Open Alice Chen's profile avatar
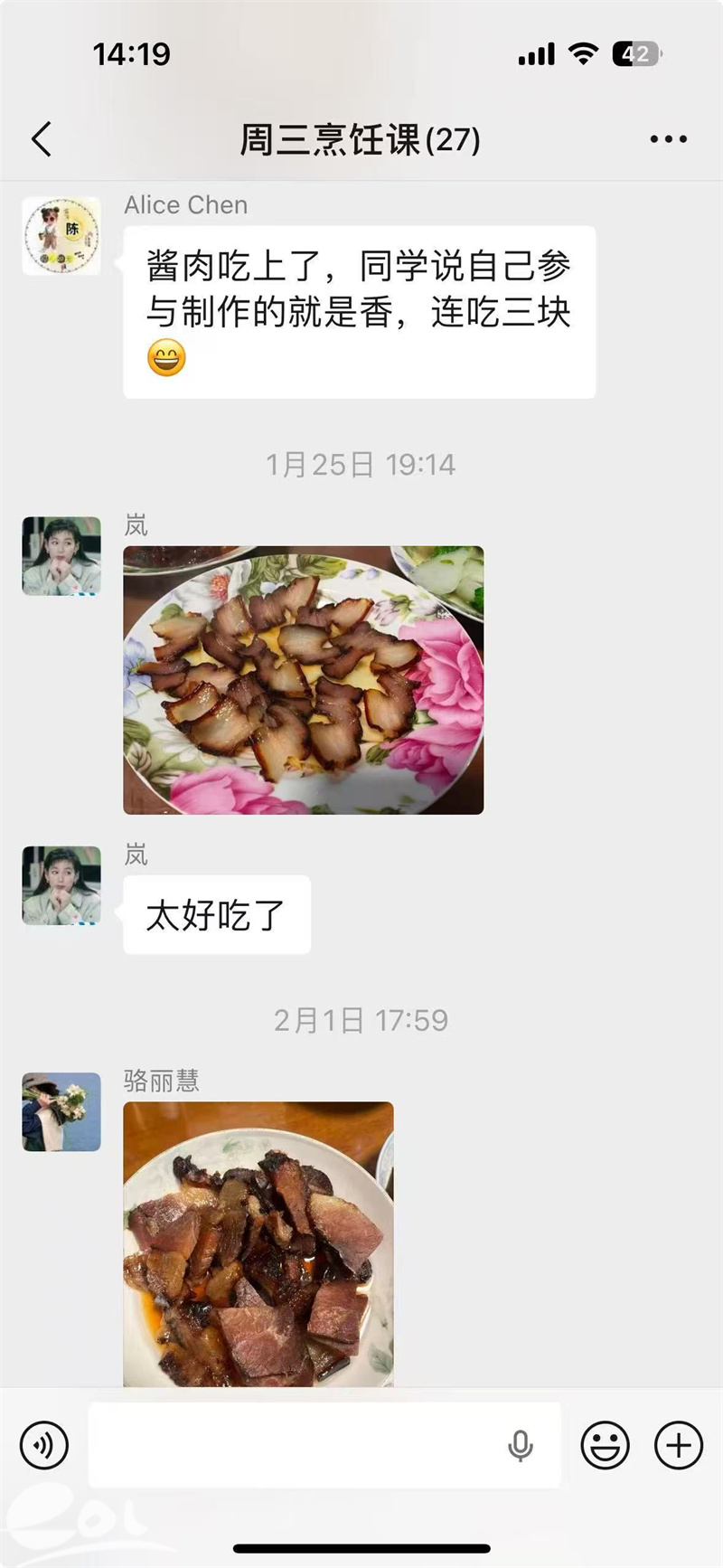Viewport: 723px width, 1568px height. [61, 236]
